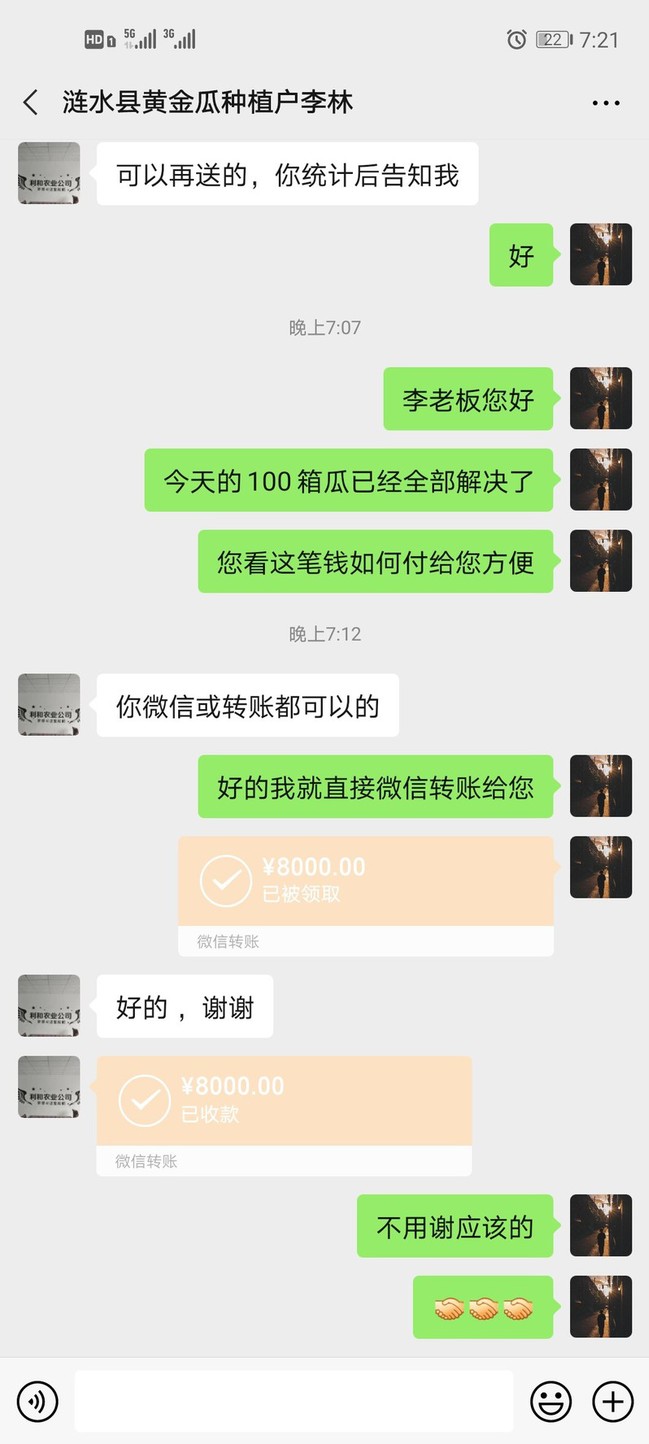Switch to voice message input

point(38,1402)
